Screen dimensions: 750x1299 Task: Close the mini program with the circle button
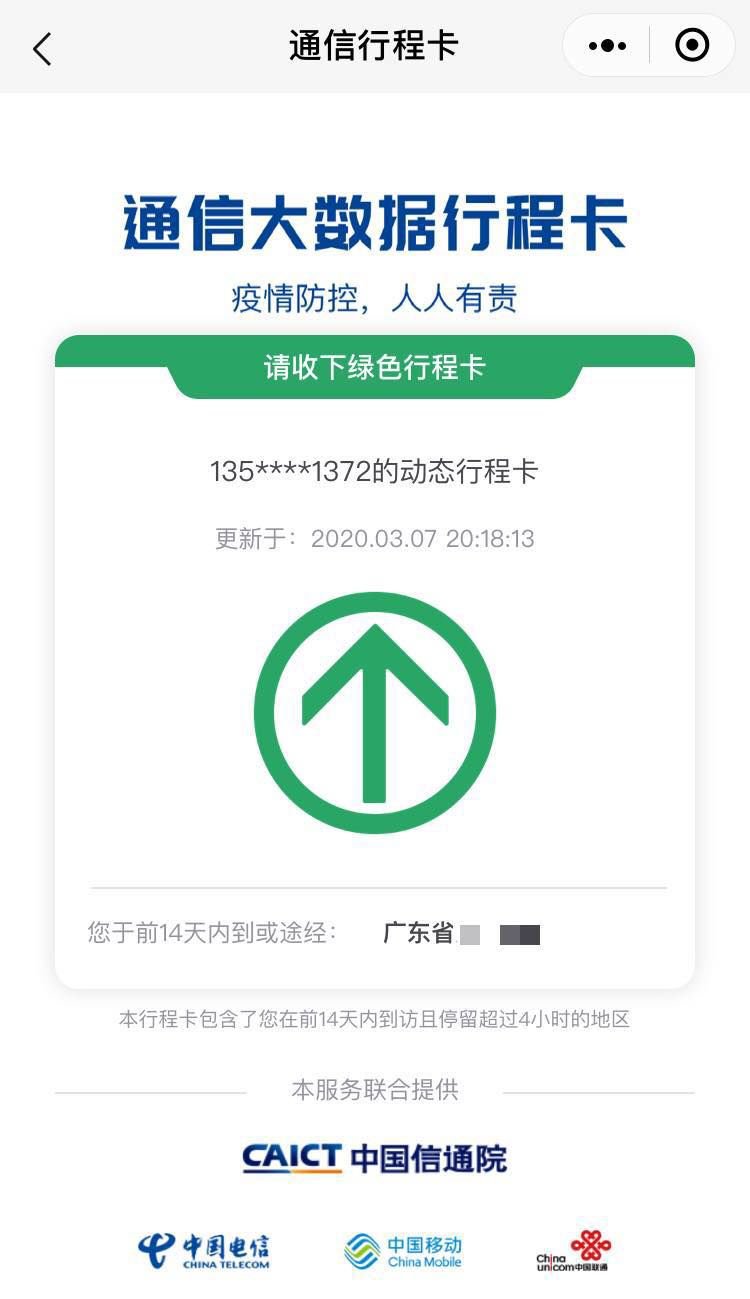692,46
